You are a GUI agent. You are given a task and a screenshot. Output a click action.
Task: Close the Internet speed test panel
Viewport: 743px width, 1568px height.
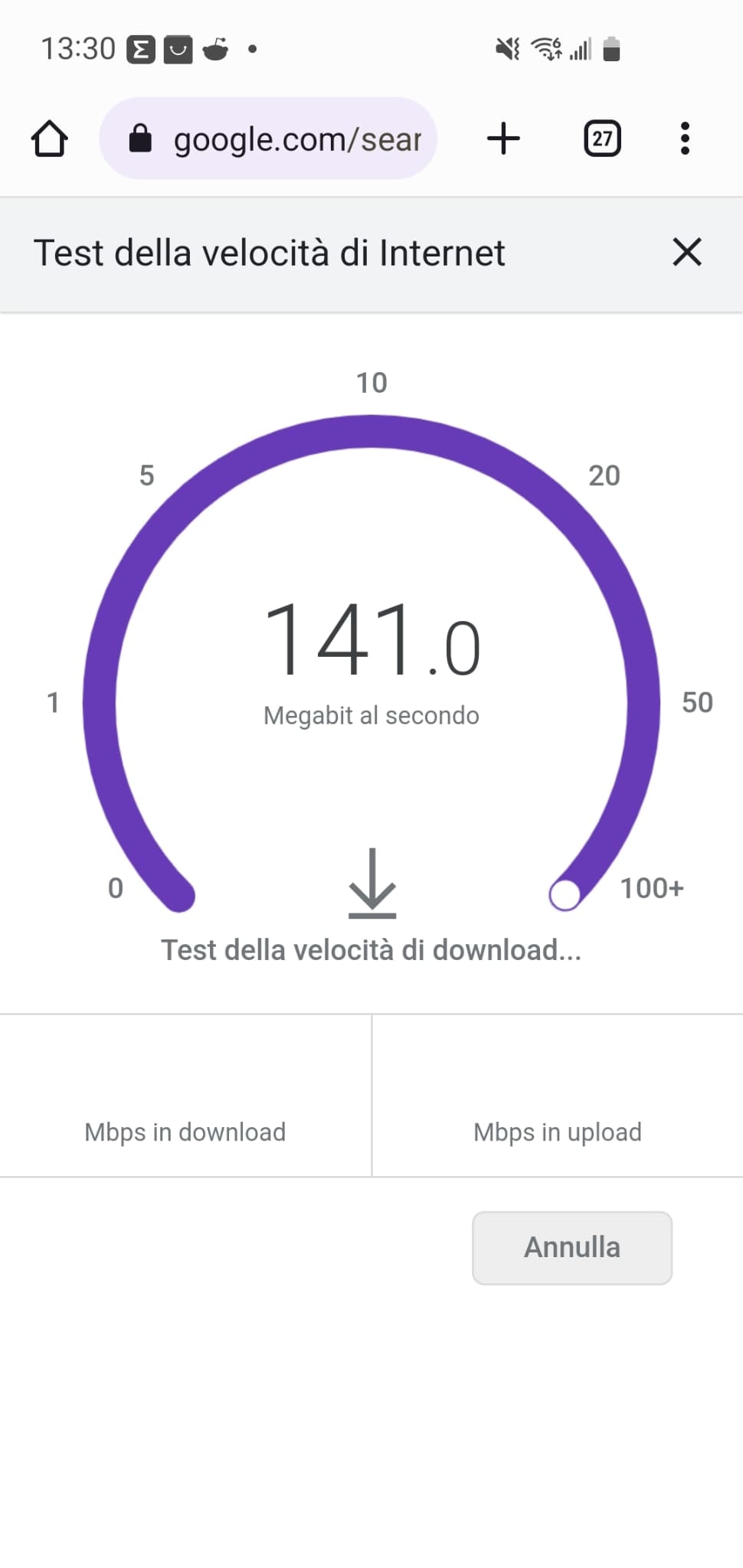687,252
